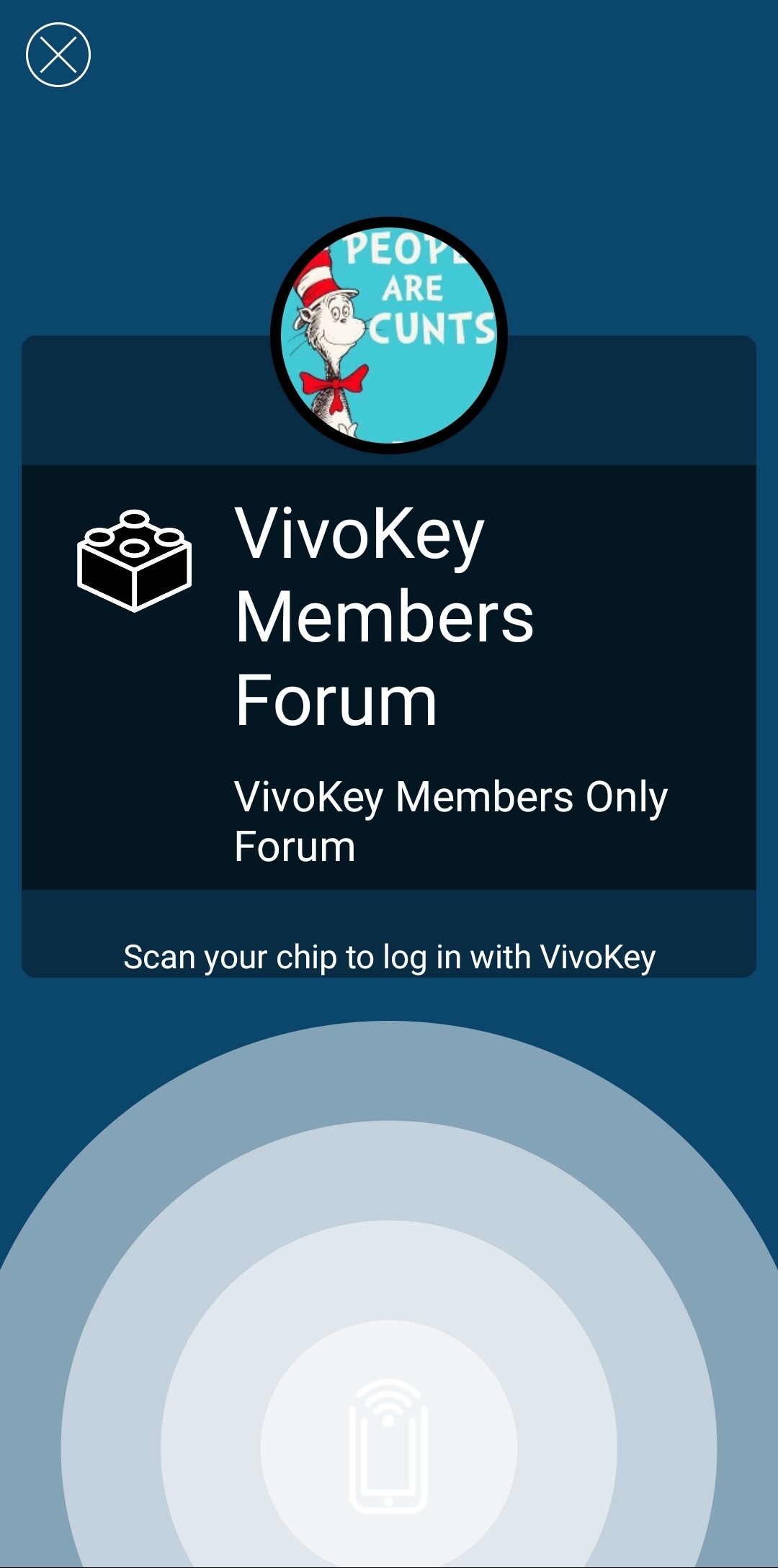Screen dimensions: 778x1568
Task: Close the VivoKey login scan screen
Action: pos(58,55)
